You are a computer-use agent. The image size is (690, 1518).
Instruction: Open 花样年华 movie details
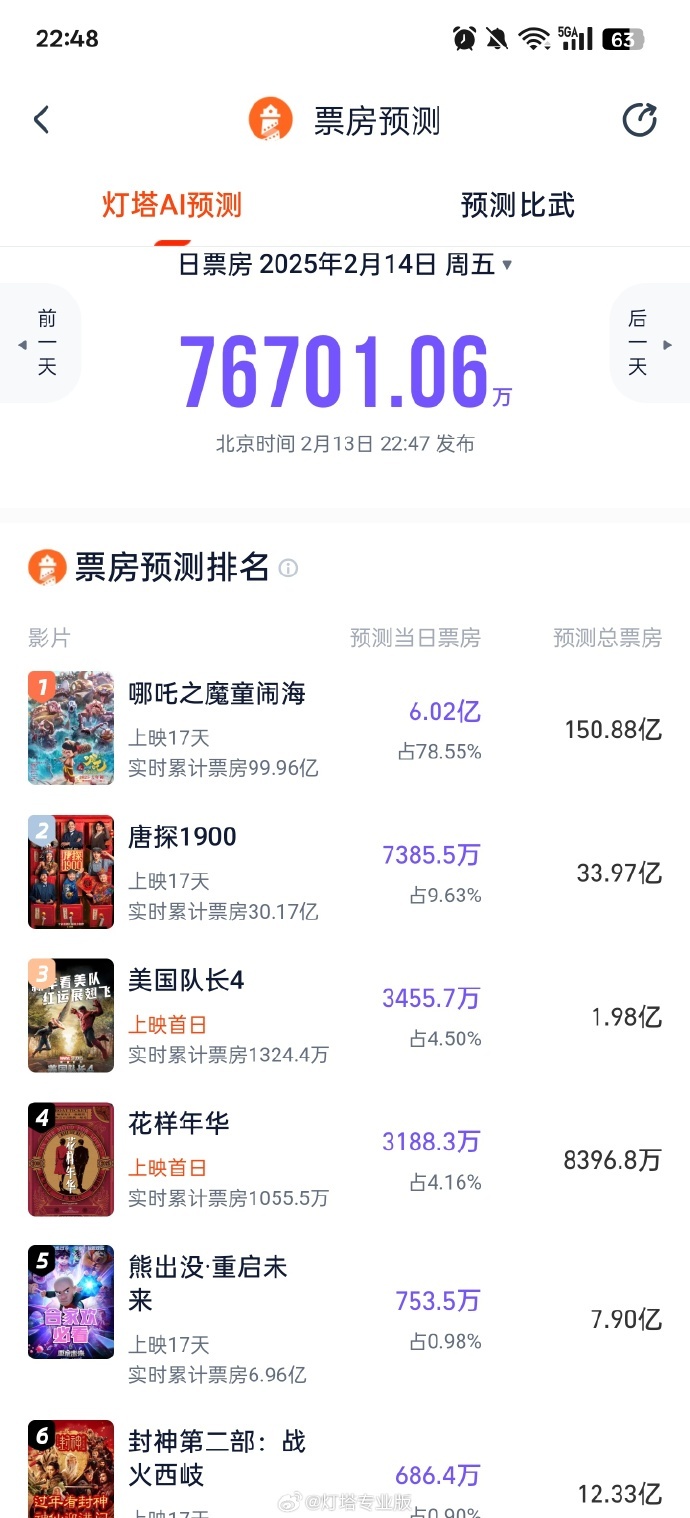coord(180,1124)
